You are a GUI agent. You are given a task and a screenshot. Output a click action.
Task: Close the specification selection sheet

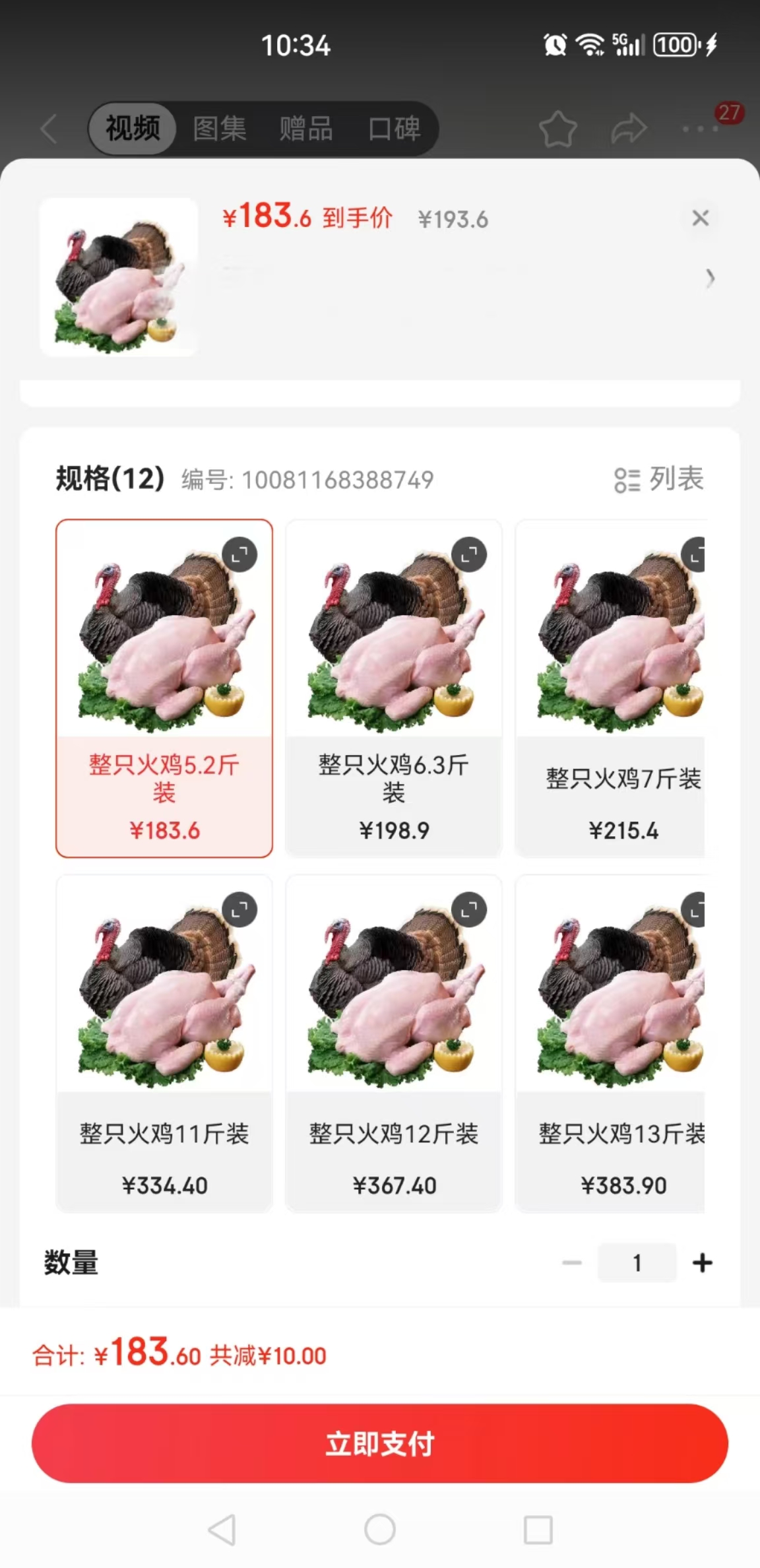tap(700, 218)
